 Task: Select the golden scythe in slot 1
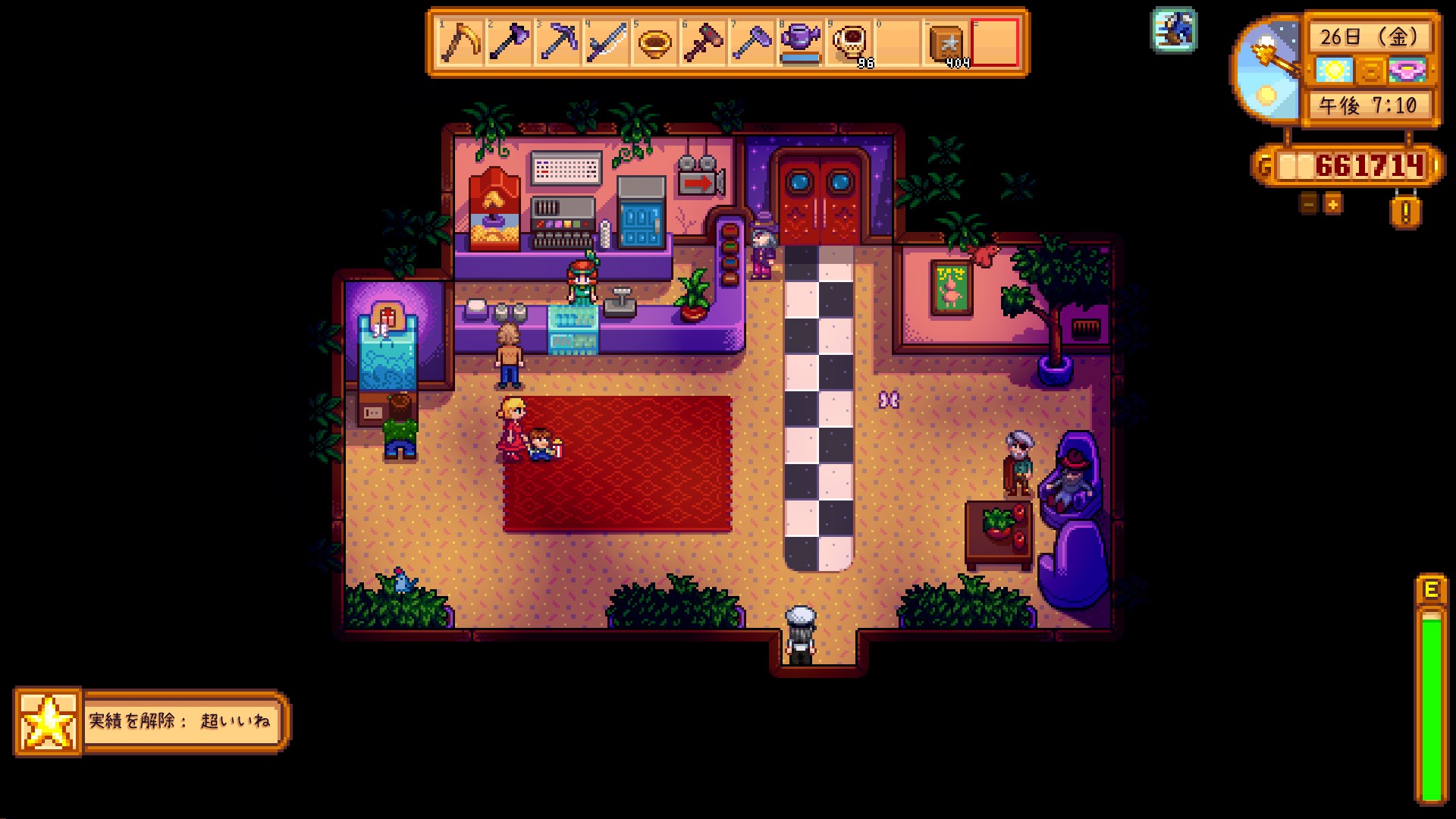[x=460, y=42]
